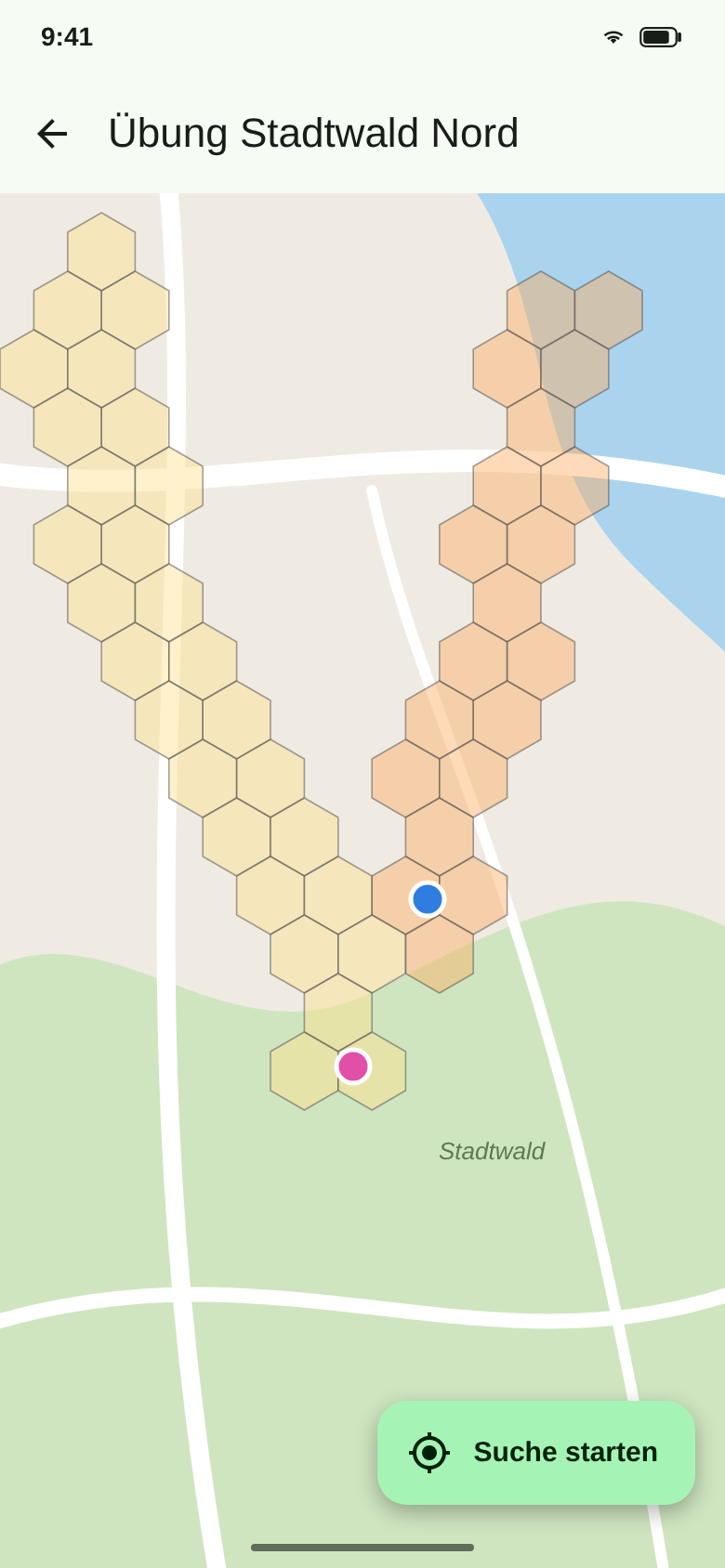Select the pink marker on the map
725x1568 pixels.
click(x=353, y=1066)
